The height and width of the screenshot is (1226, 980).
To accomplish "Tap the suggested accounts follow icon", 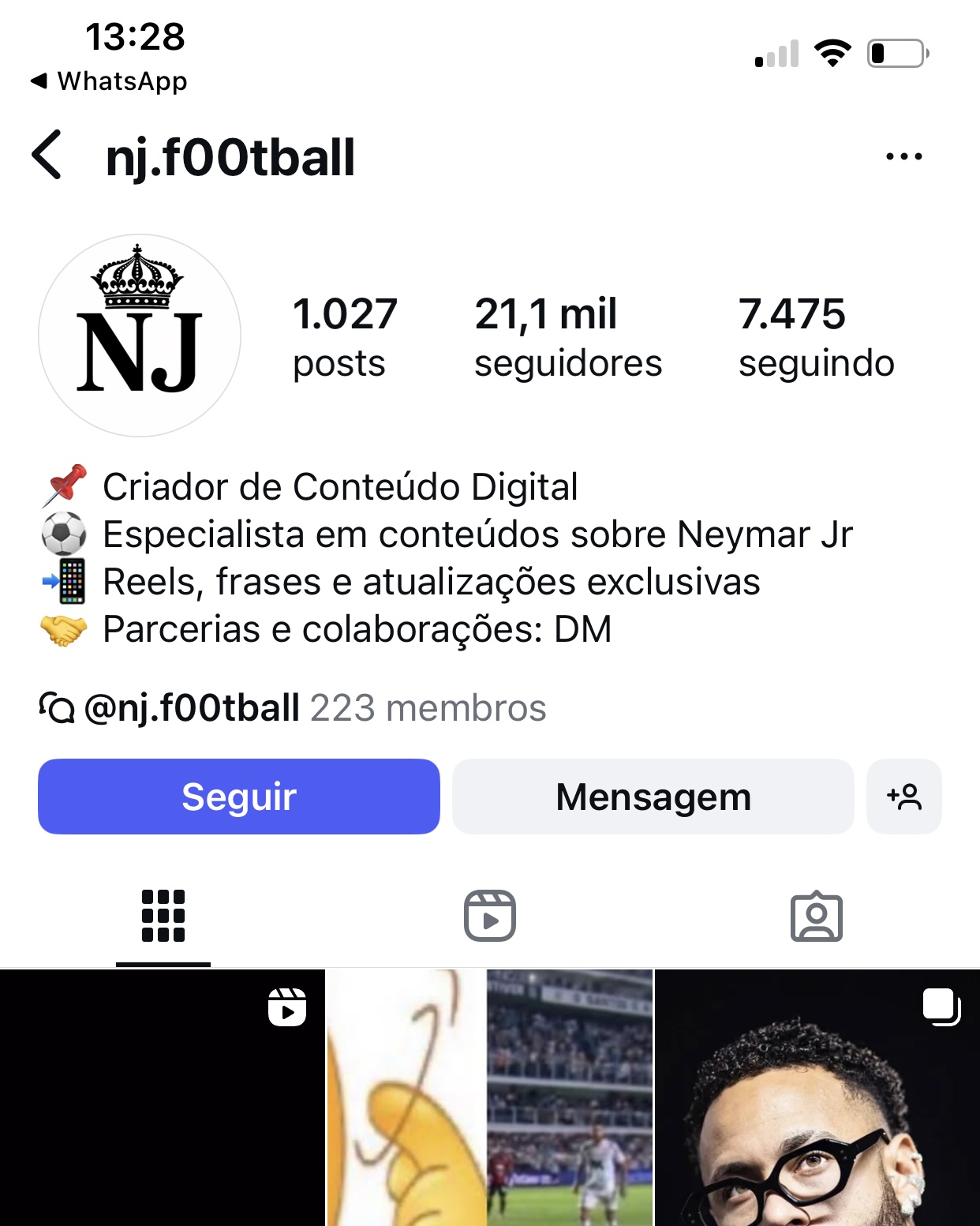I will (904, 797).
